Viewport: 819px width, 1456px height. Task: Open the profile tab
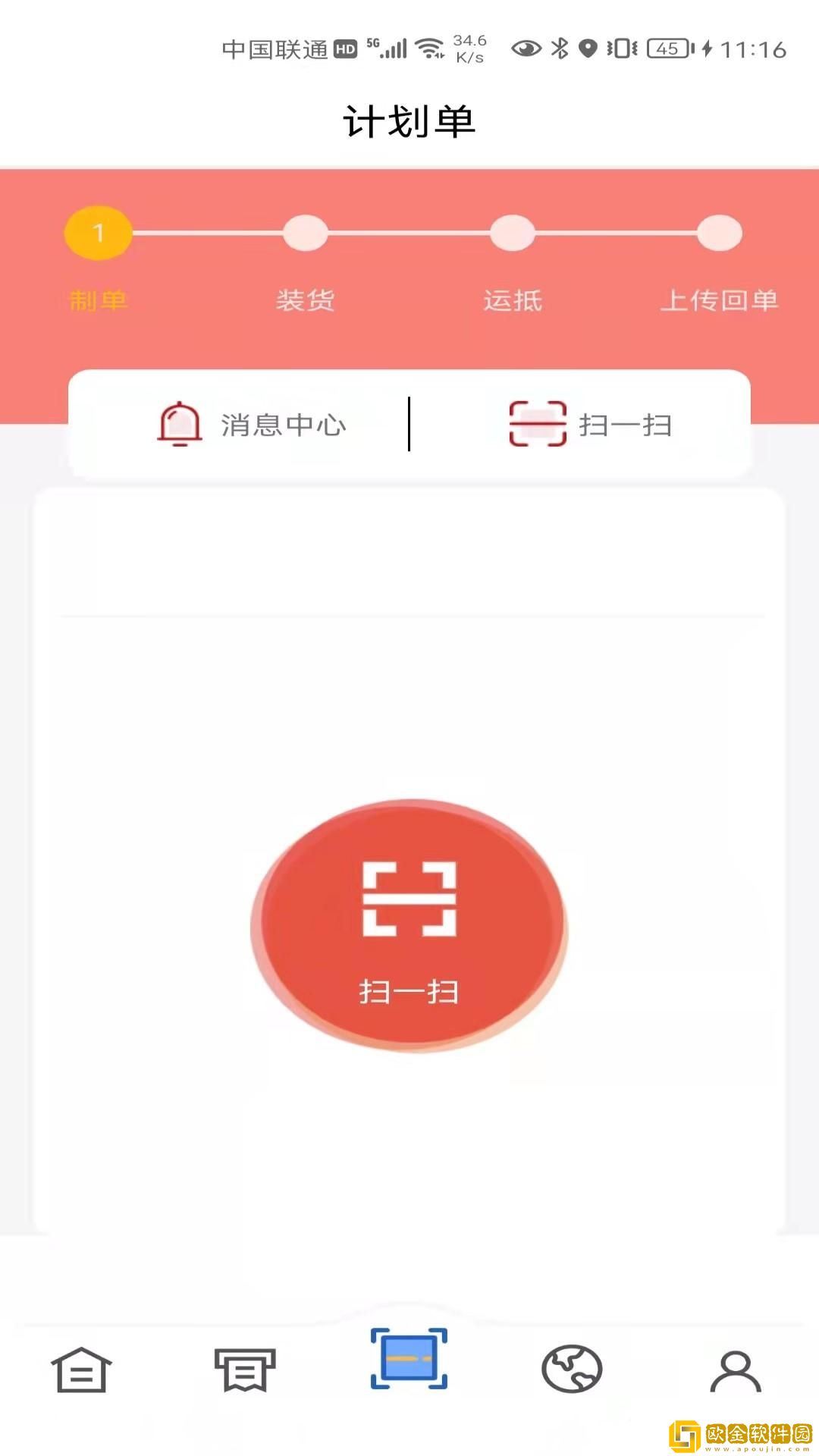coord(735,1370)
